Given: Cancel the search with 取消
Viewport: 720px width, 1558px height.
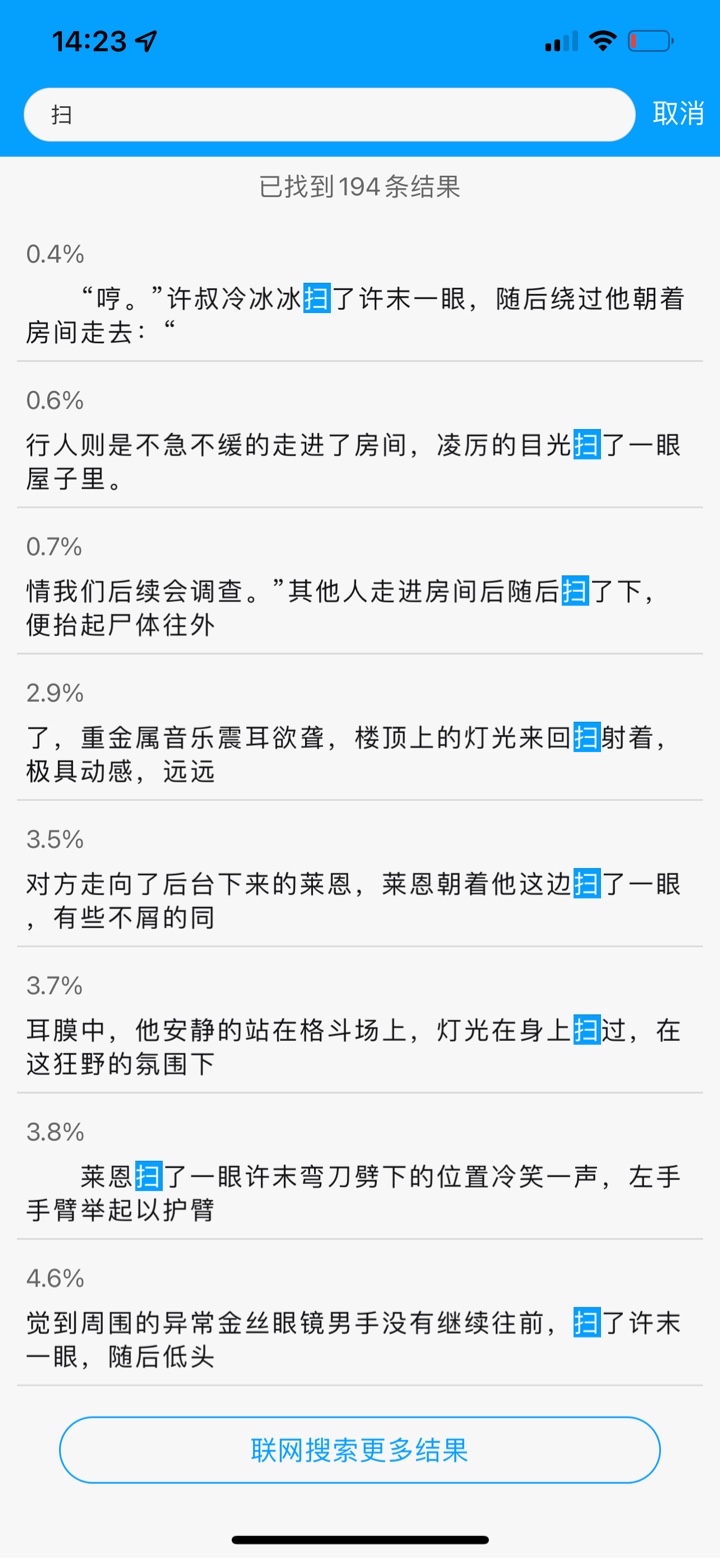Looking at the screenshot, I should (x=678, y=114).
